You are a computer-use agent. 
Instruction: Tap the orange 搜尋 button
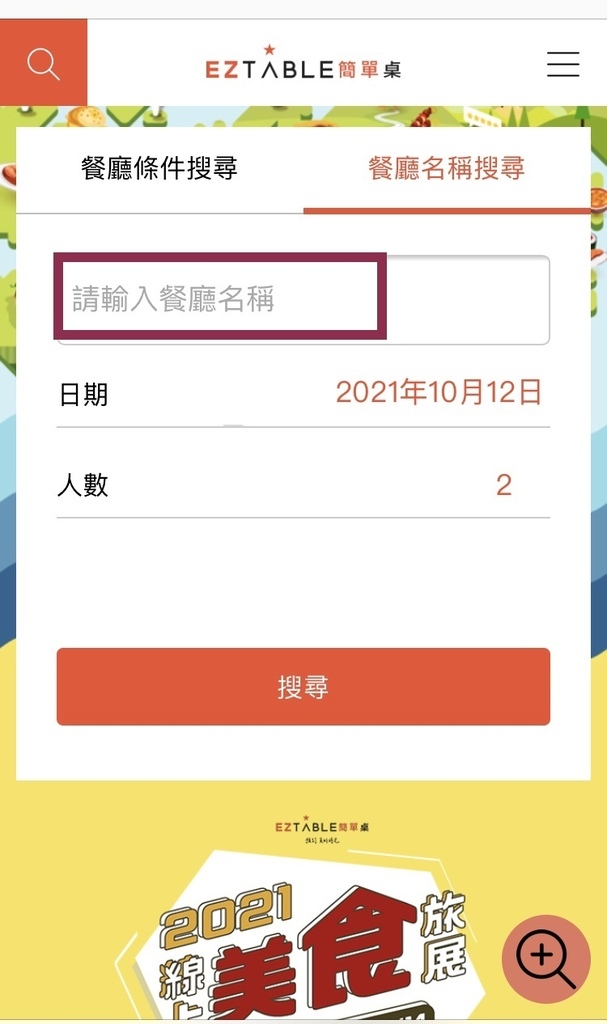(x=303, y=686)
